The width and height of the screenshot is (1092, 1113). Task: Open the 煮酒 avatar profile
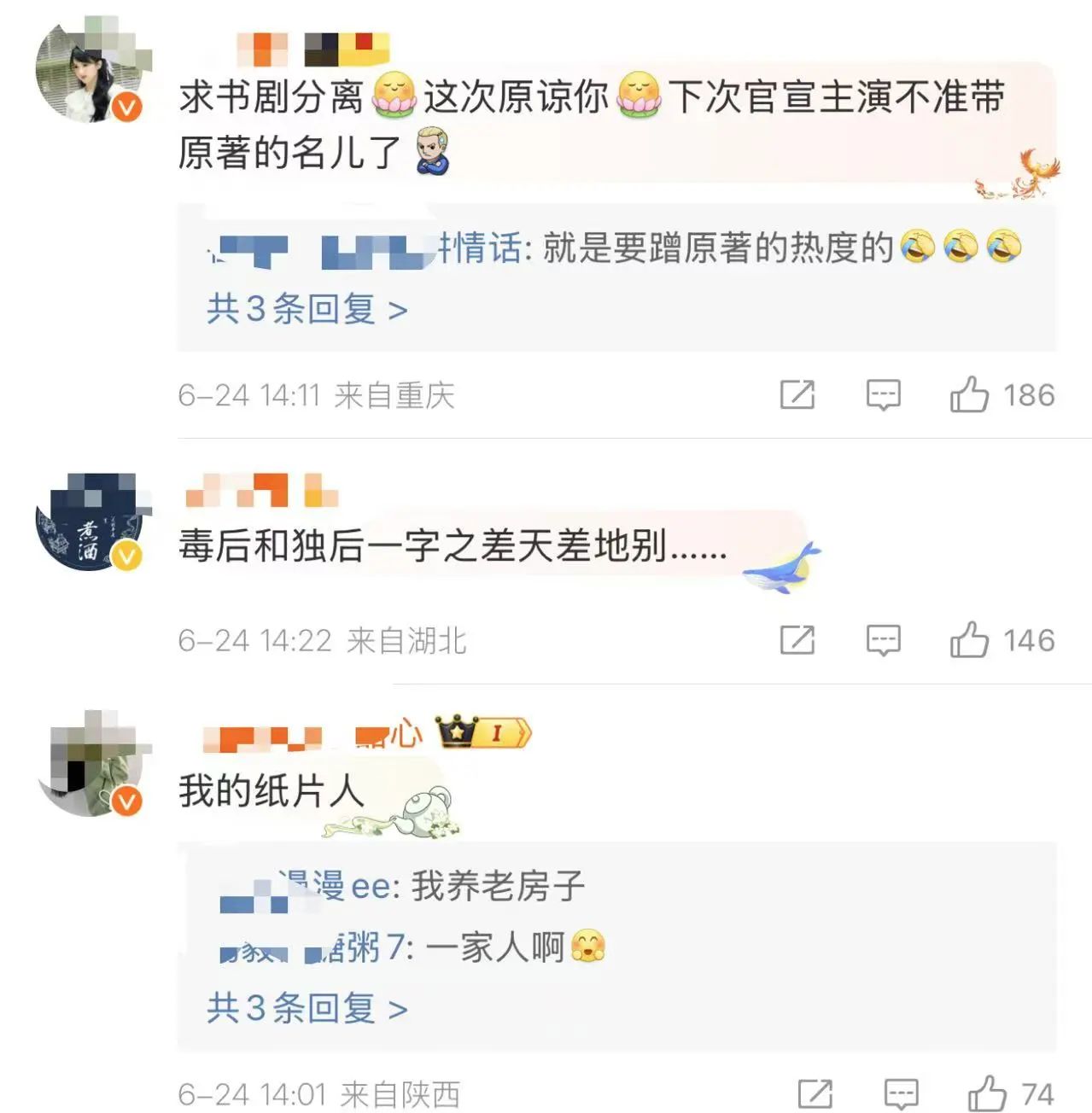click(89, 522)
